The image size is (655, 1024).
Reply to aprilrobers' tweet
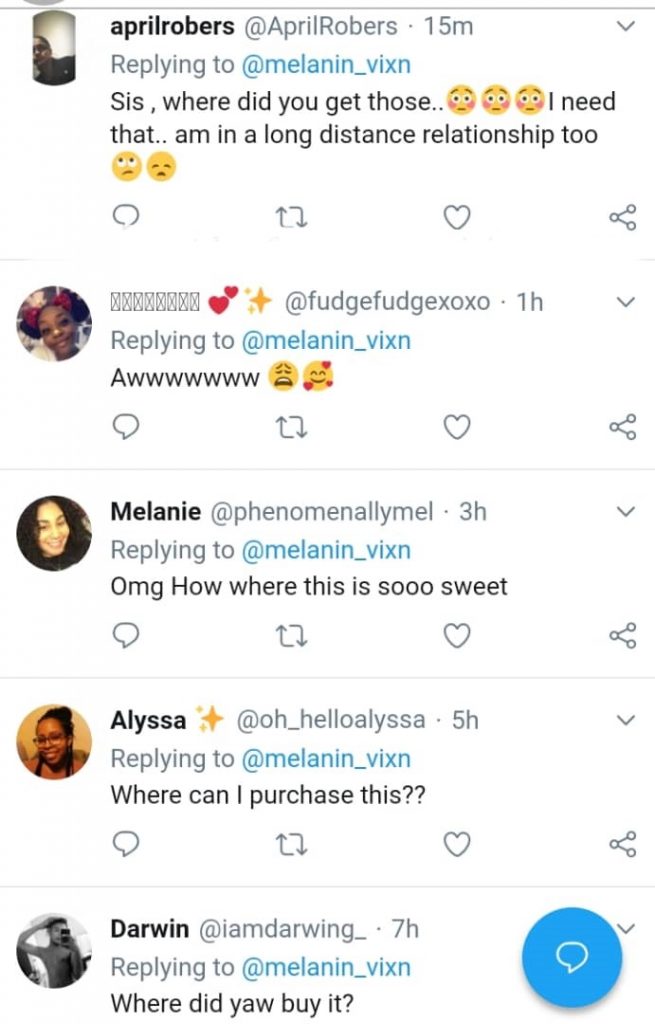coord(126,217)
